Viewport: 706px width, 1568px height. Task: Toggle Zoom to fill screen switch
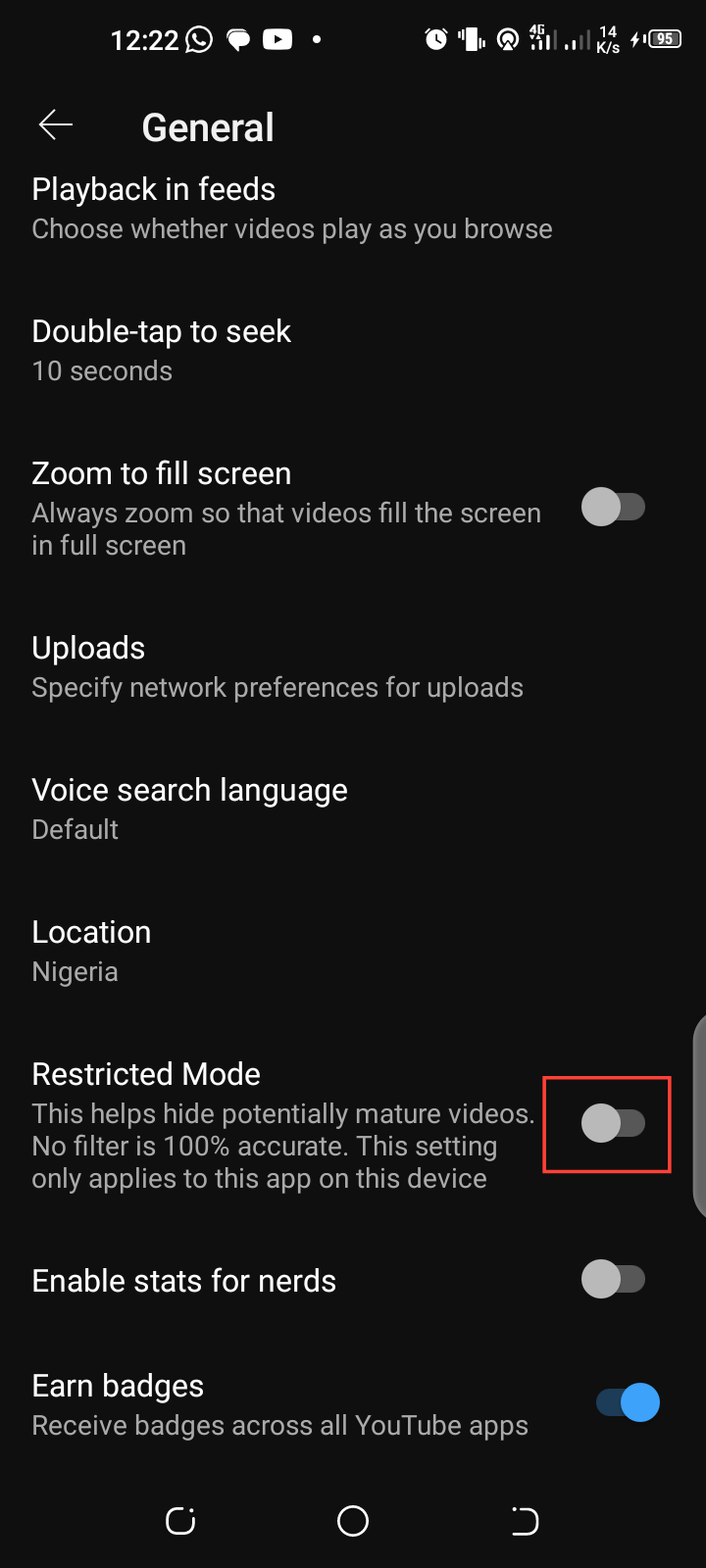point(613,508)
